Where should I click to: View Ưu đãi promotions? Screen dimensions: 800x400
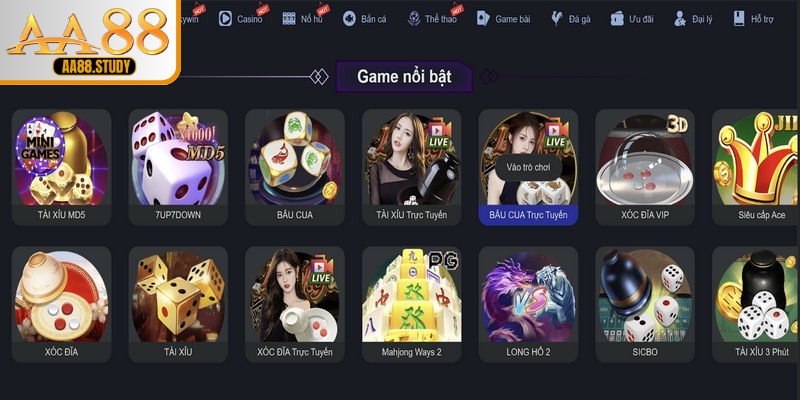634,18
